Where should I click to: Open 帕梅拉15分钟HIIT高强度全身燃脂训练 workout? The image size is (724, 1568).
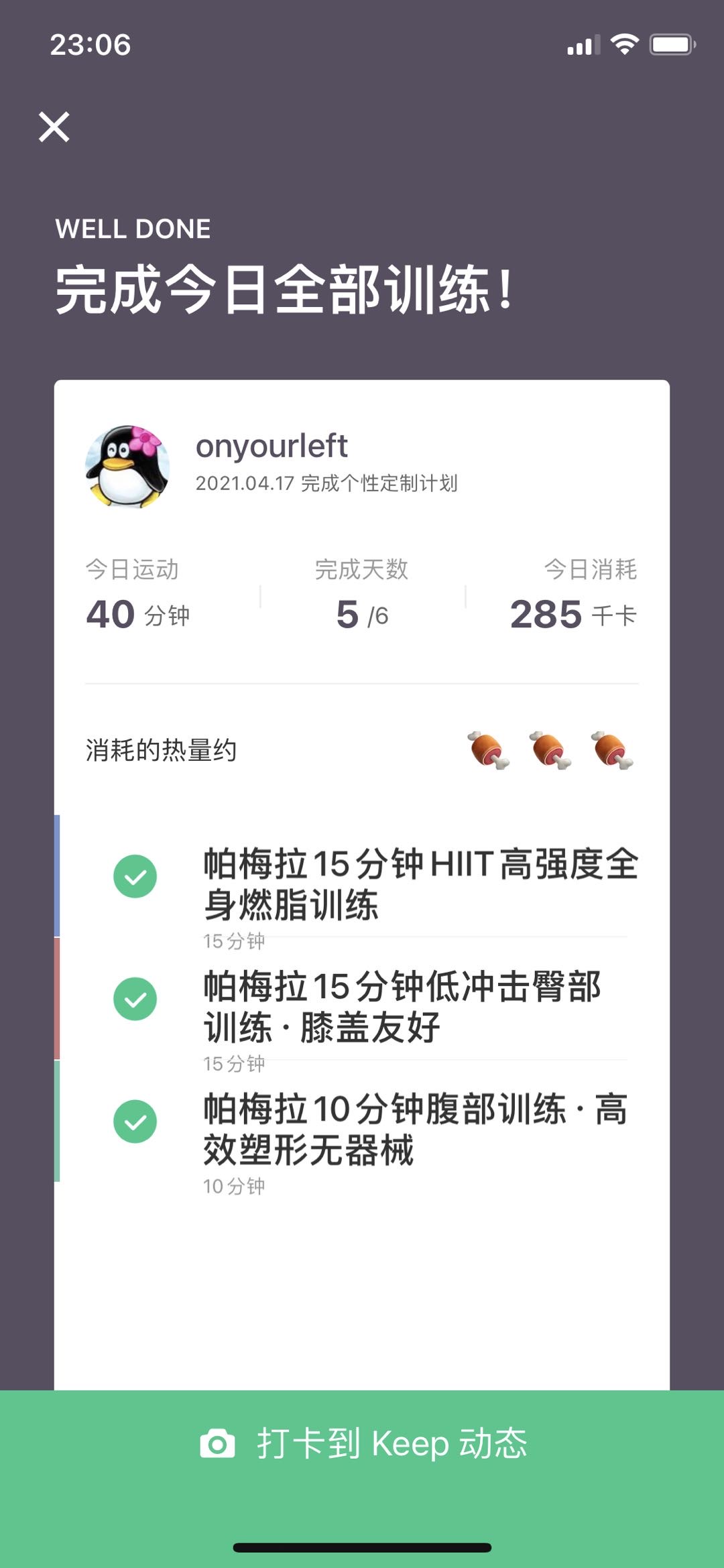(x=420, y=884)
